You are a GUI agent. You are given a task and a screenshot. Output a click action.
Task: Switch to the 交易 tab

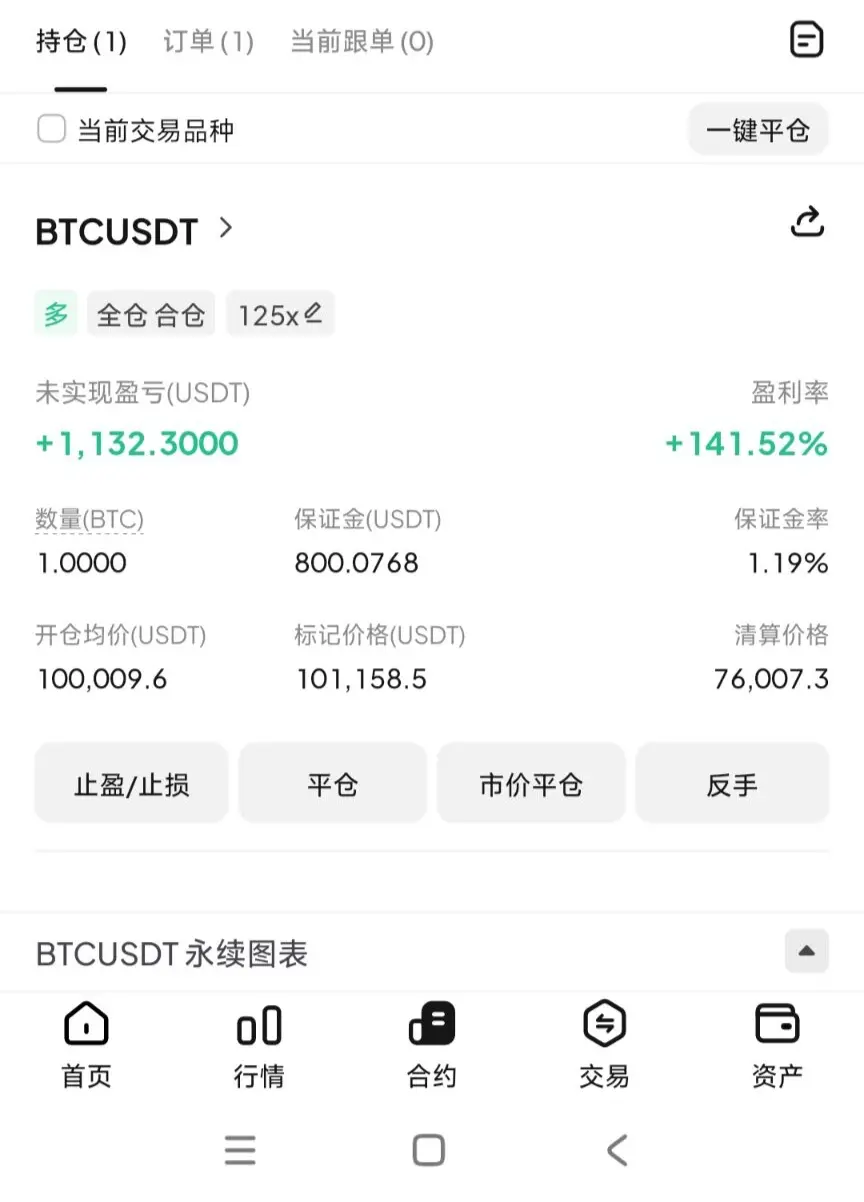[604, 1046]
